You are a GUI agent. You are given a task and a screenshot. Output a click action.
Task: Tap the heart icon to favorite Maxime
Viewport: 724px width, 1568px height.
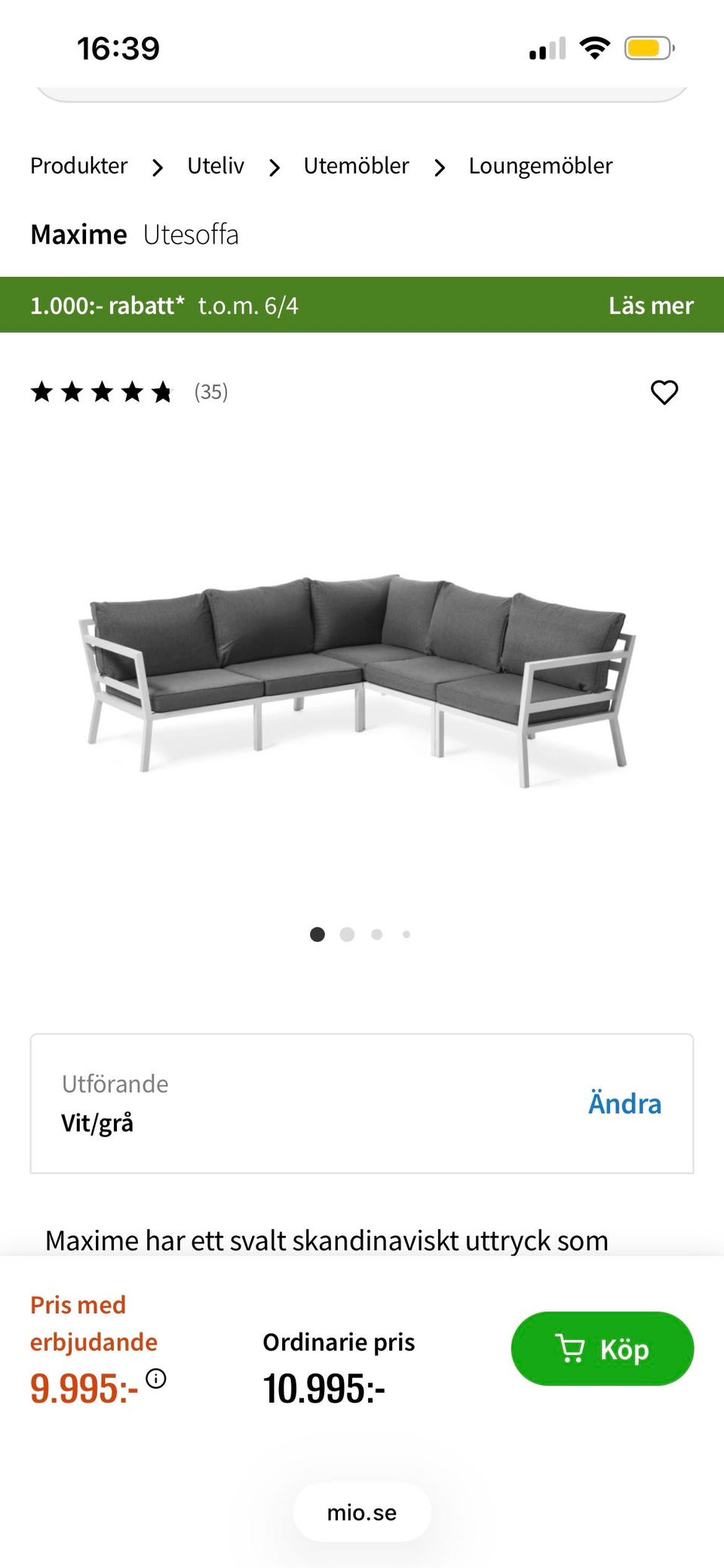pos(664,392)
